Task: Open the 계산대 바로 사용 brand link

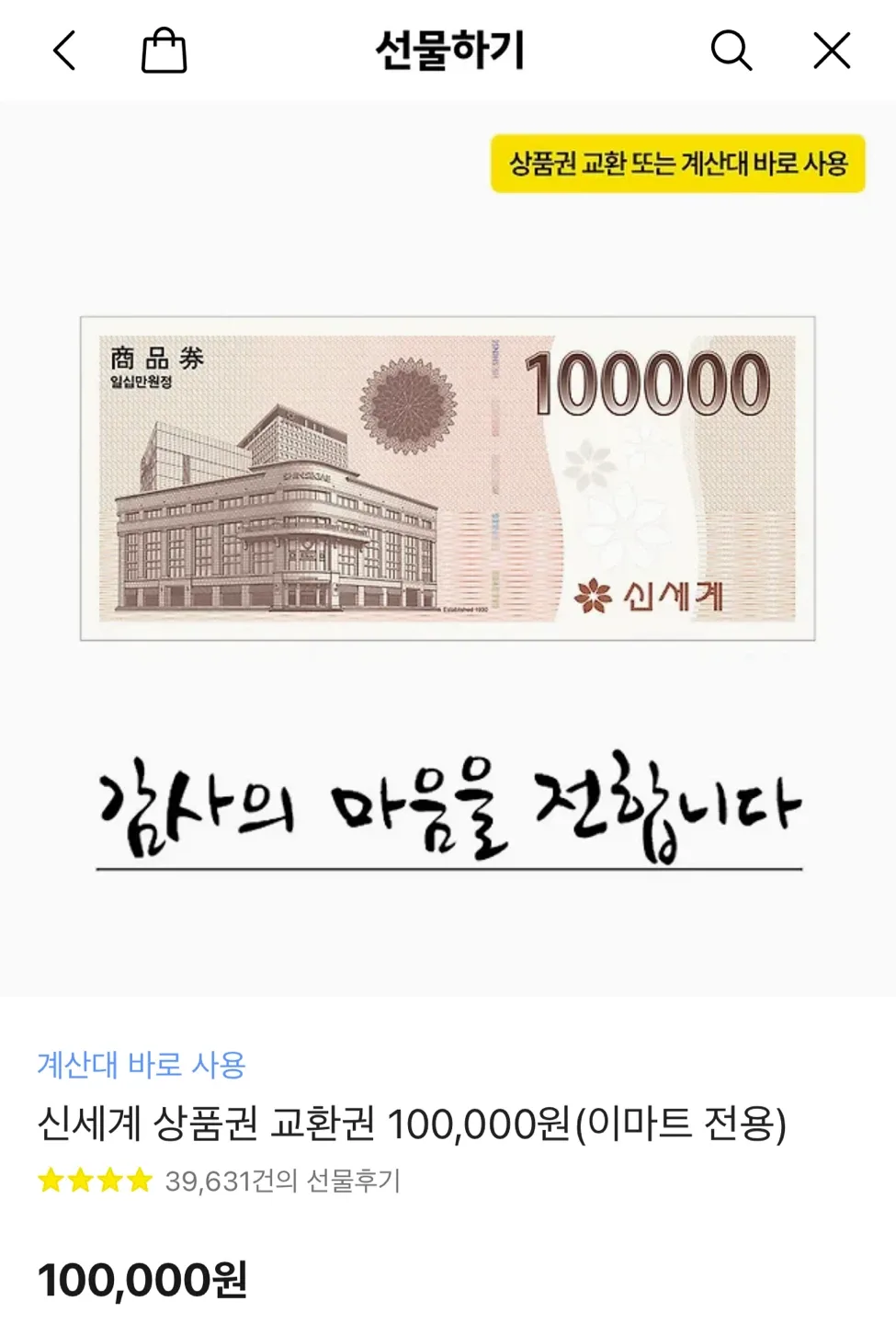Action: 142,1065
